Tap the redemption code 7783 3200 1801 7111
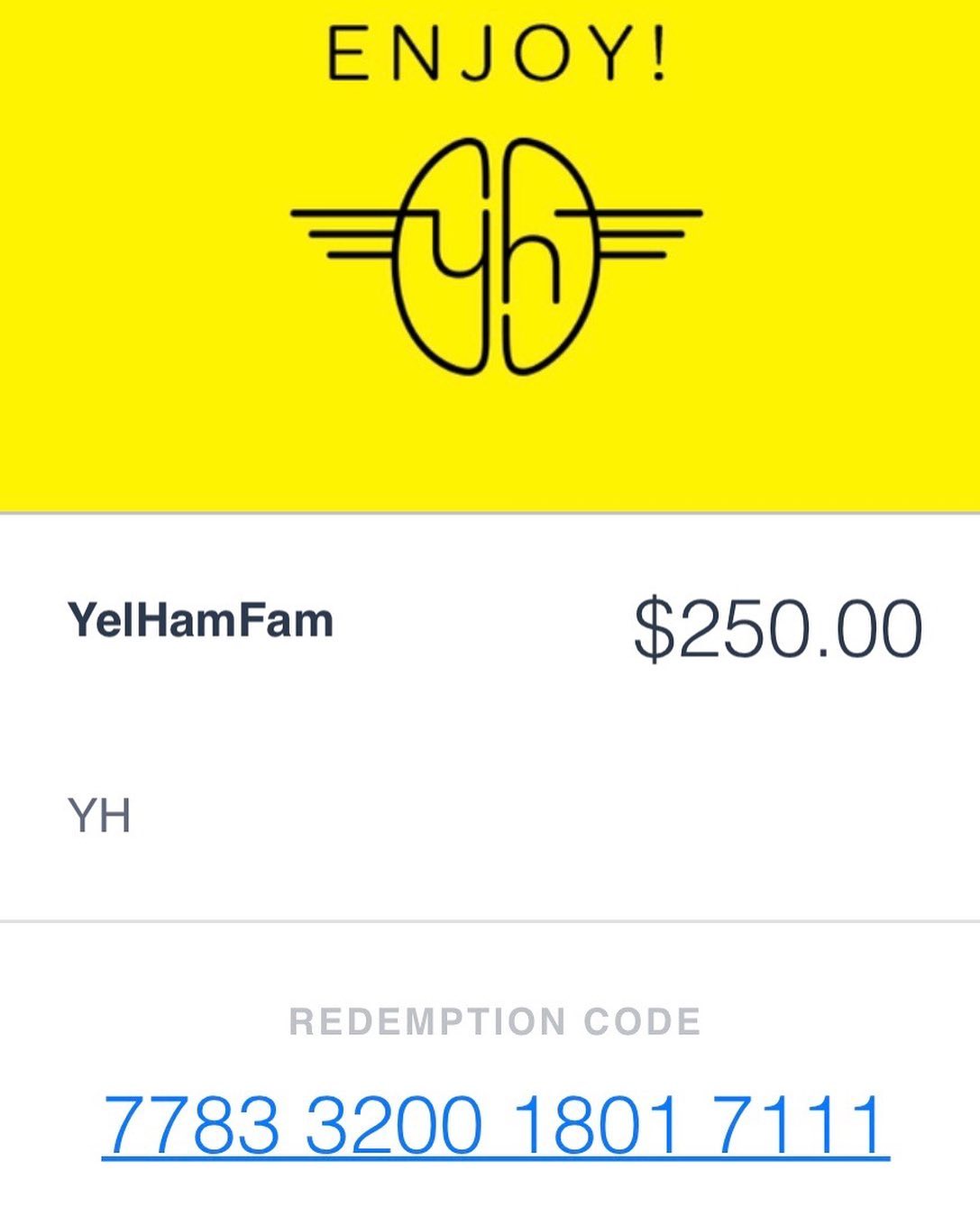The height and width of the screenshot is (1225, 980). pyautogui.click(x=495, y=1124)
